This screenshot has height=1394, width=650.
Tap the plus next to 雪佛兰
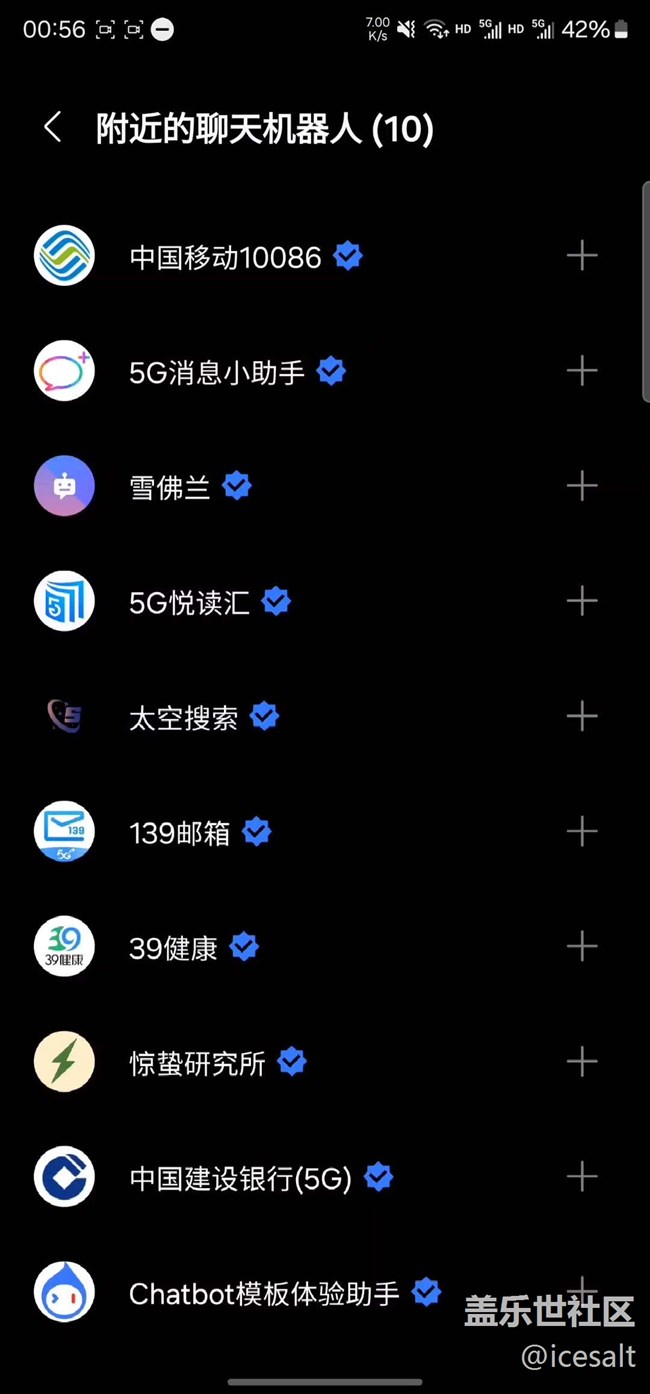[x=581, y=486]
